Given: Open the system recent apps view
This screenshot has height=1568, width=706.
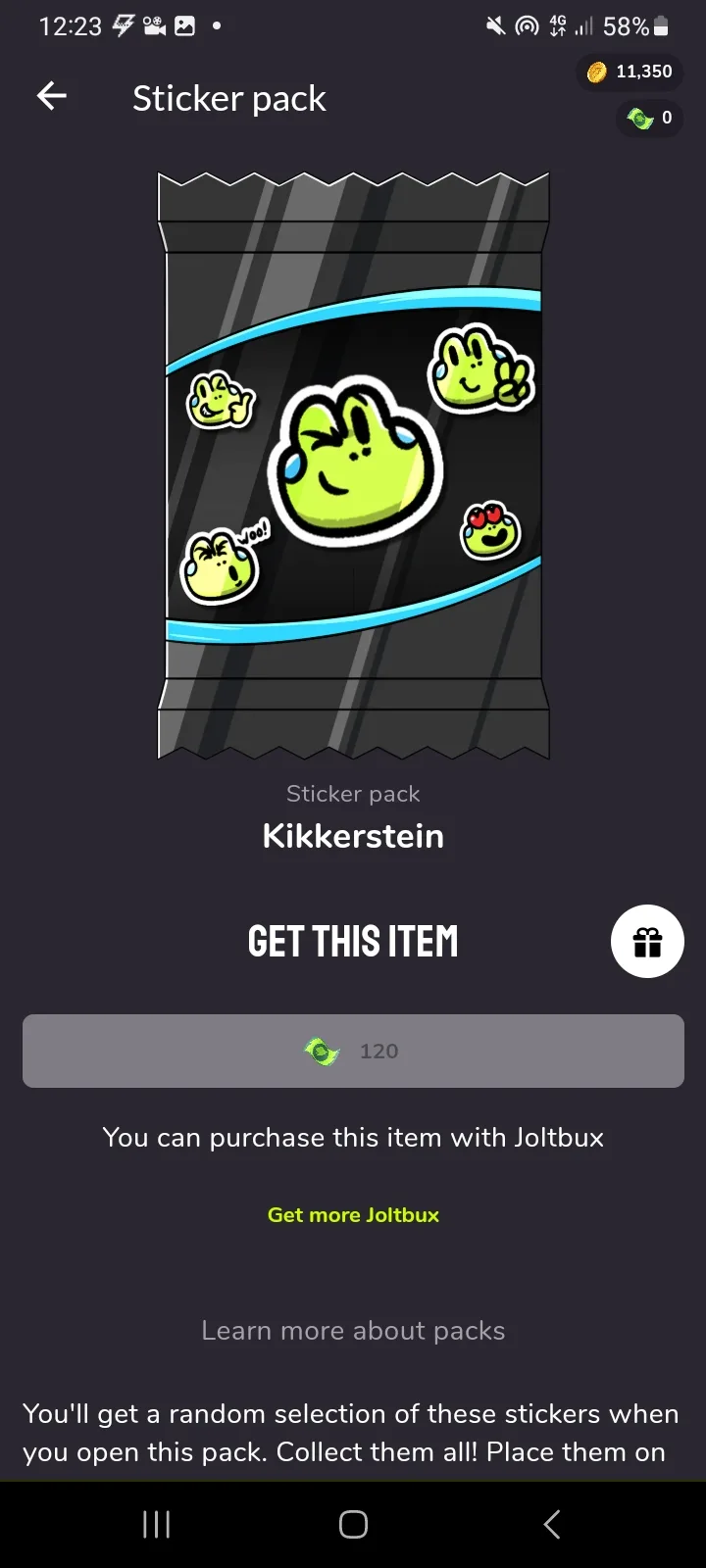Looking at the screenshot, I should (x=157, y=1524).
